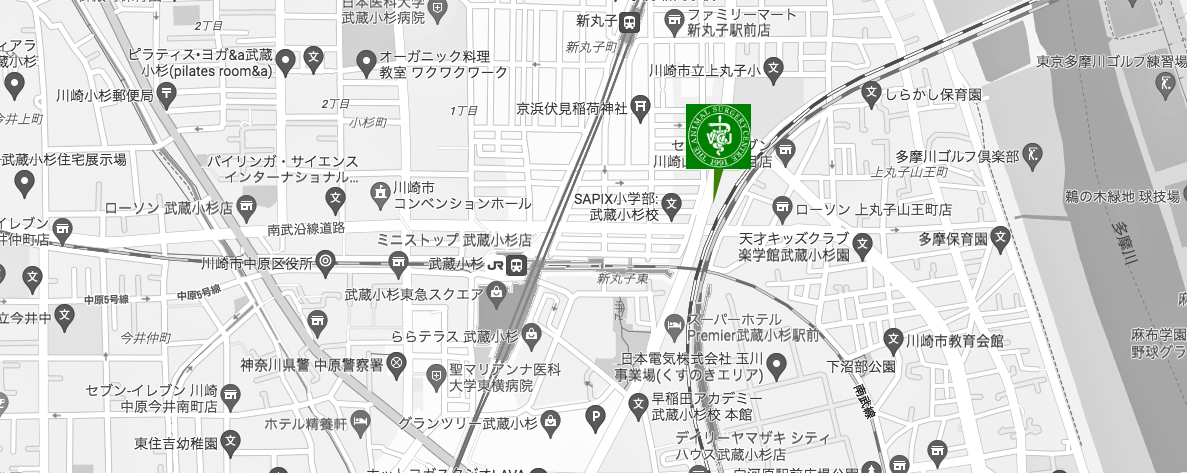This screenshot has height=473, width=1187.
Task: Tap the 川崎小杉郵便局 post office pin
Action: [167, 94]
